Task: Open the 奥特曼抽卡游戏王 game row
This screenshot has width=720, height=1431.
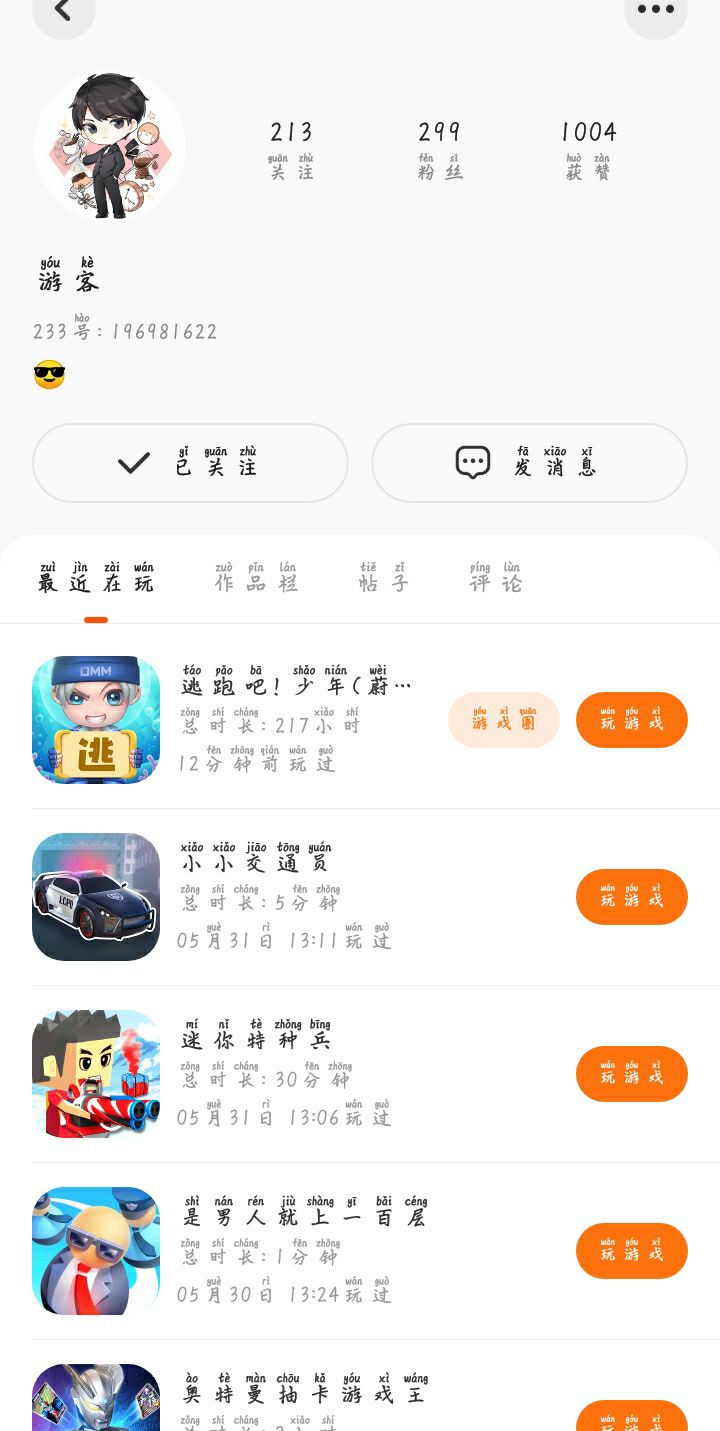Action: (300, 1400)
